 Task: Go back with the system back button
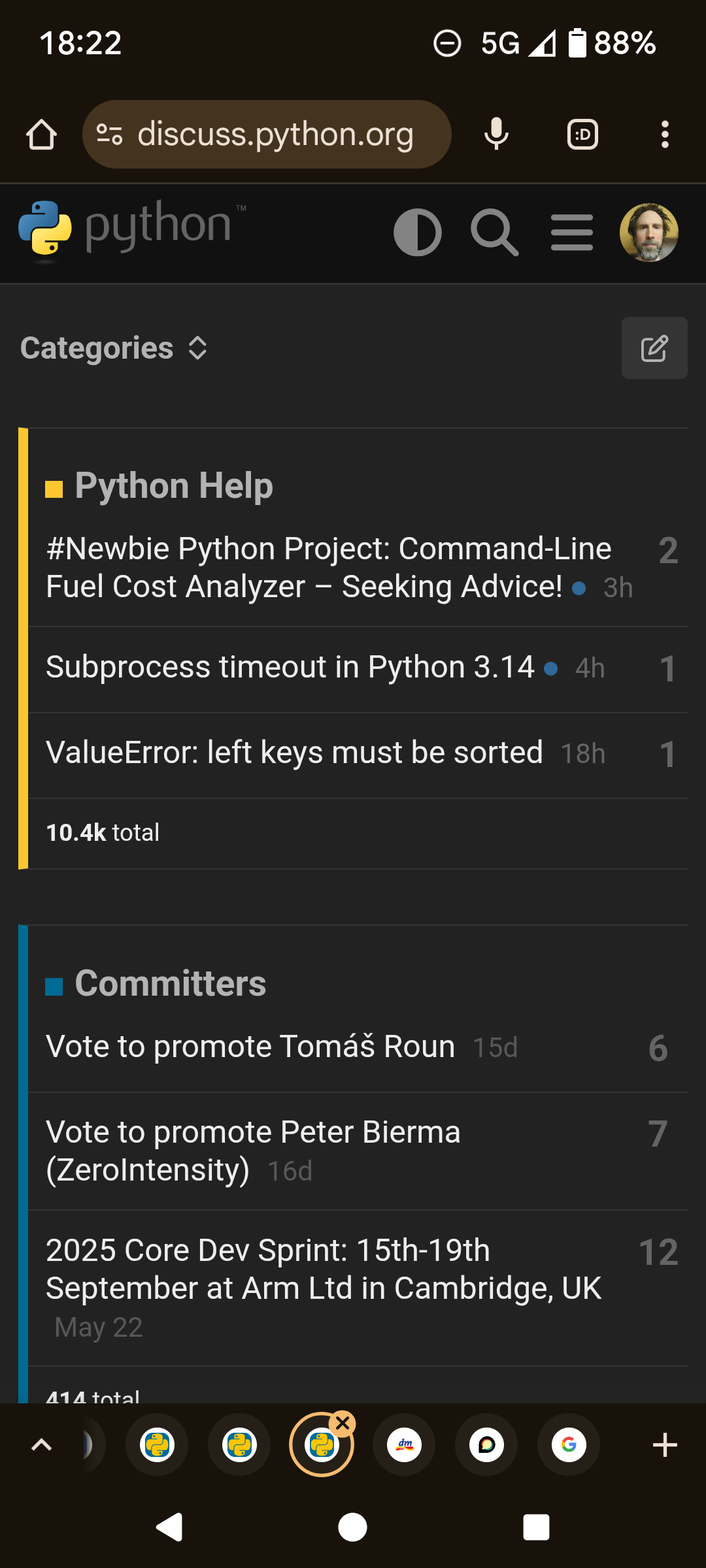click(169, 1527)
